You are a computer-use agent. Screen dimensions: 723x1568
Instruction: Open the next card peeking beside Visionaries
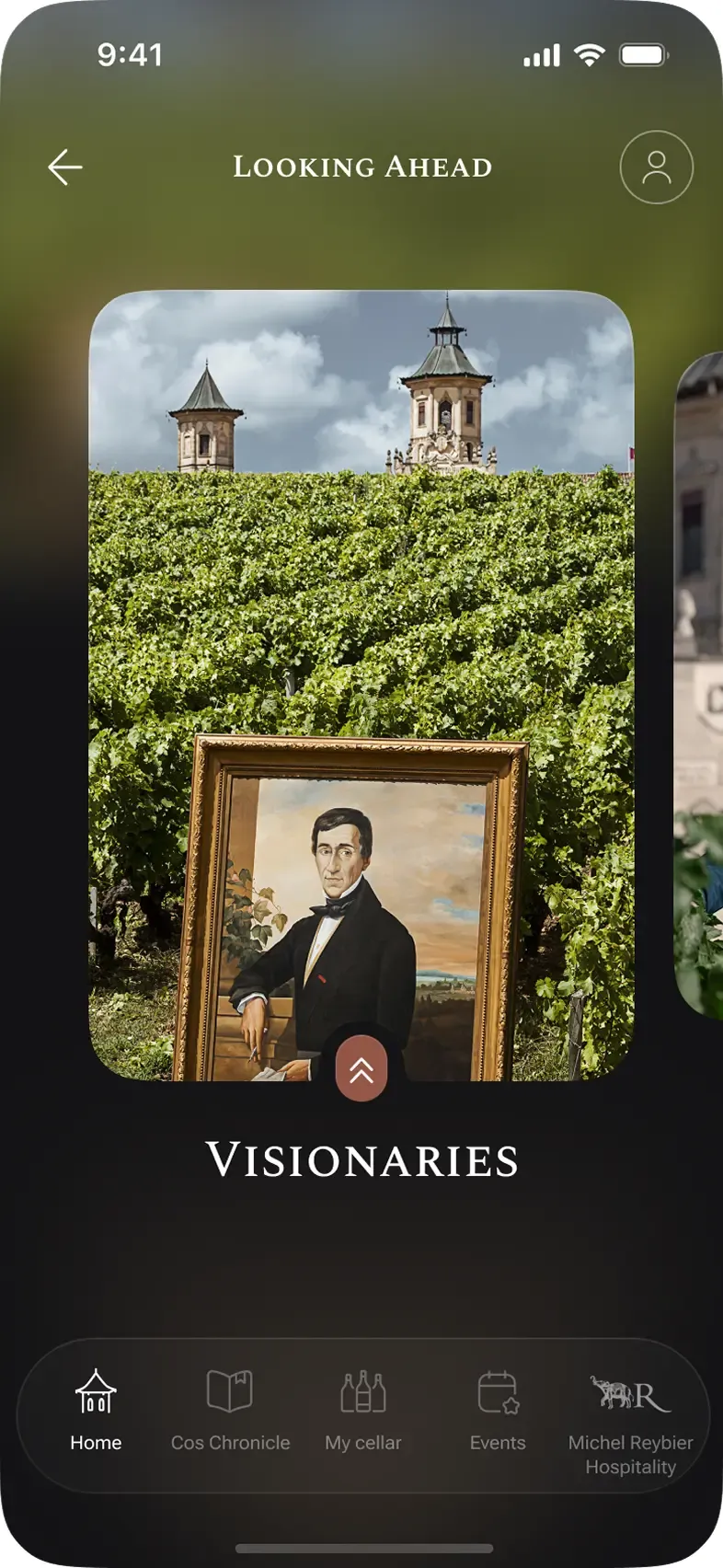pyautogui.click(x=700, y=686)
